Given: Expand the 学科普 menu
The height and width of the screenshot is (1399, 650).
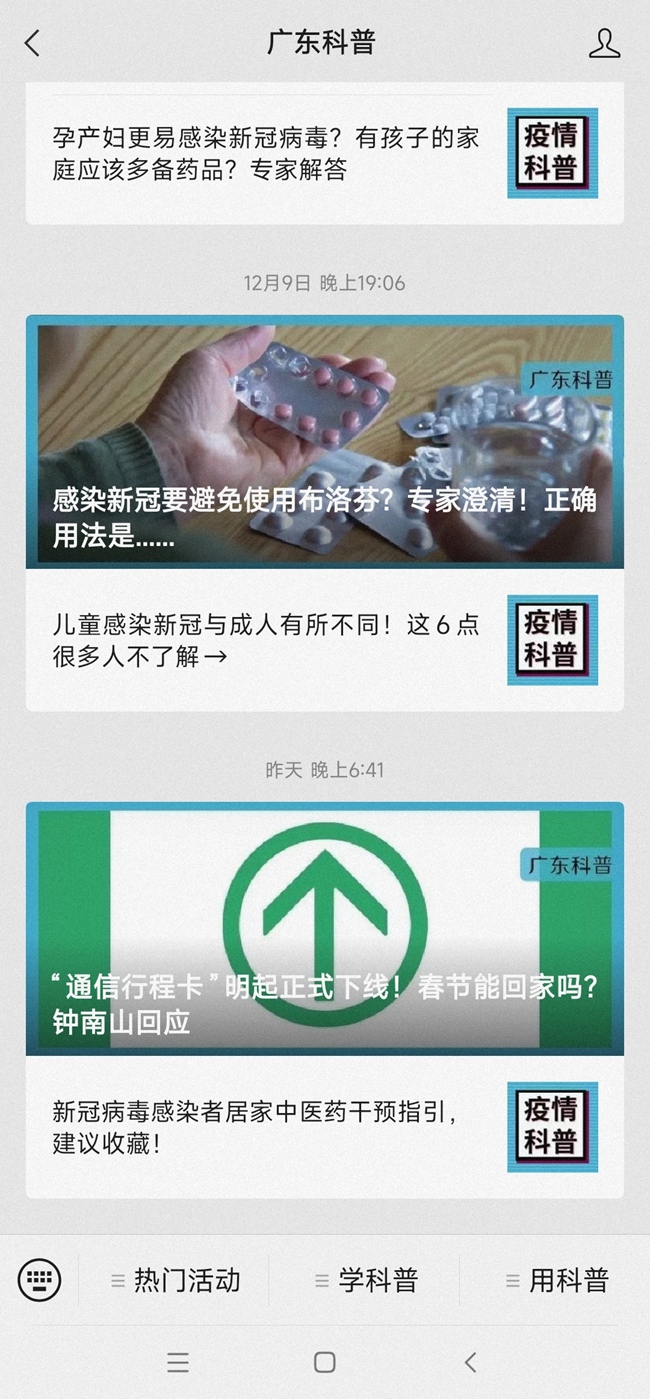Looking at the screenshot, I should [366, 1280].
